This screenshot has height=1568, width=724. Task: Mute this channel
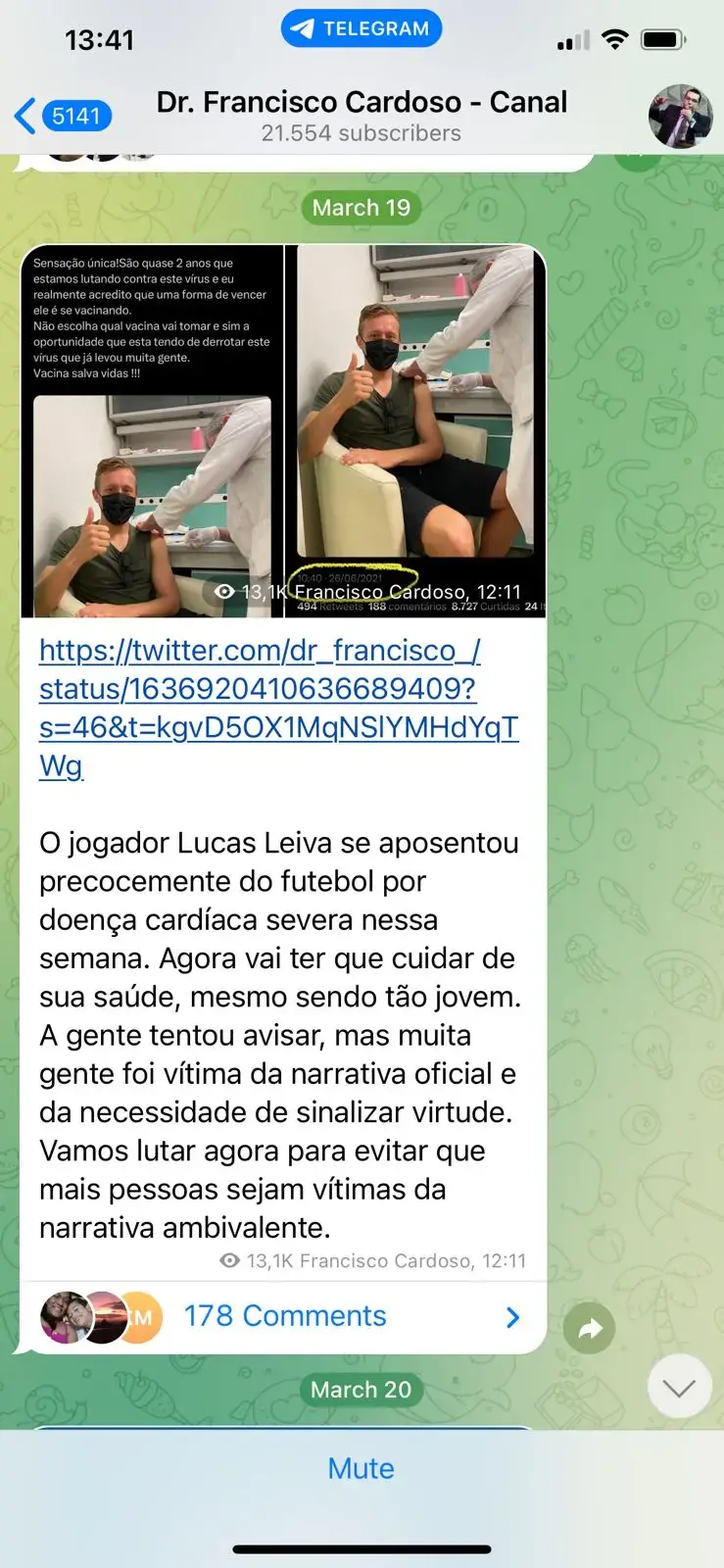click(x=362, y=1468)
